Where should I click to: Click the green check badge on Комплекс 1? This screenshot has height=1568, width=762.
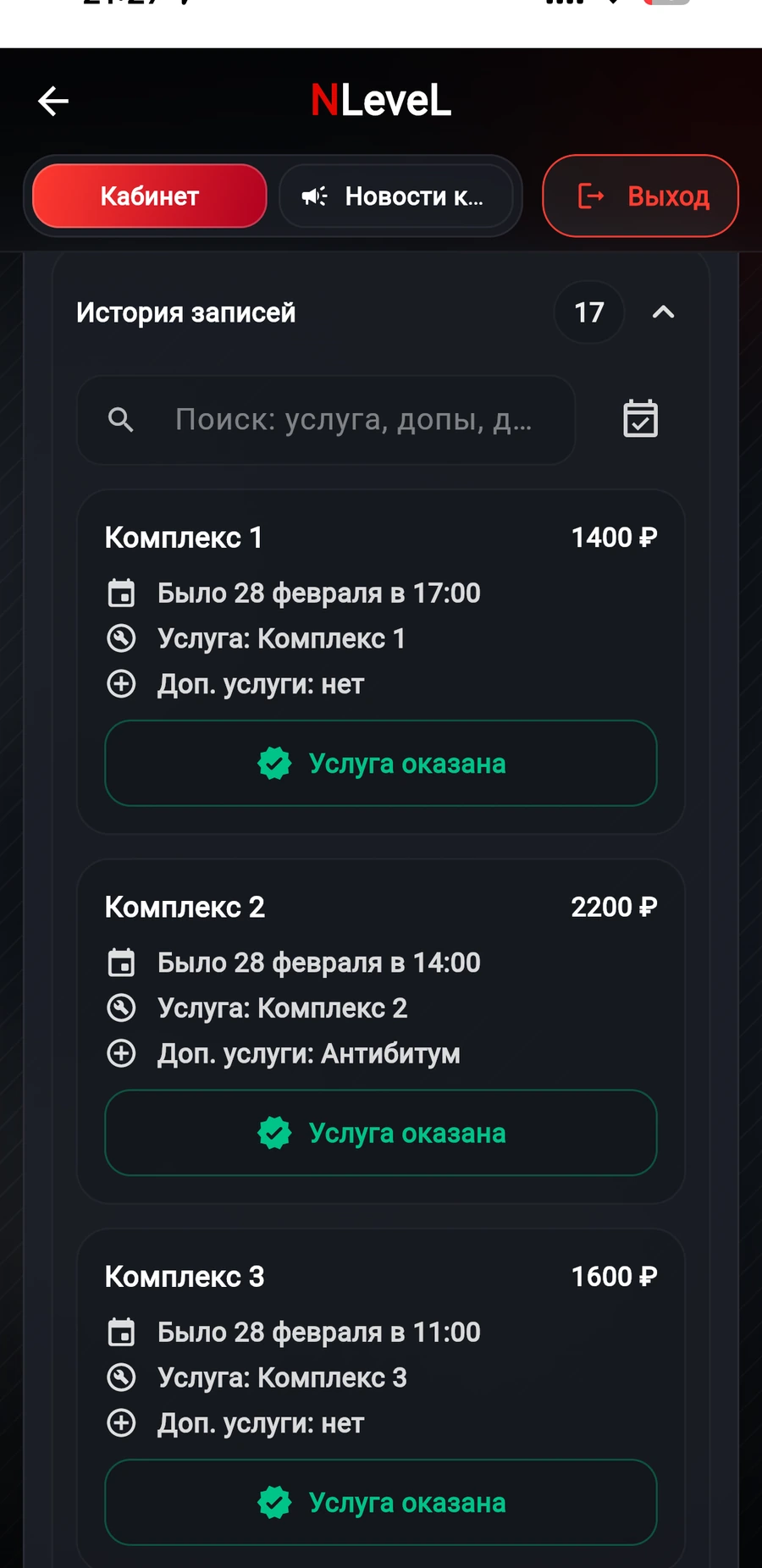pos(273,763)
